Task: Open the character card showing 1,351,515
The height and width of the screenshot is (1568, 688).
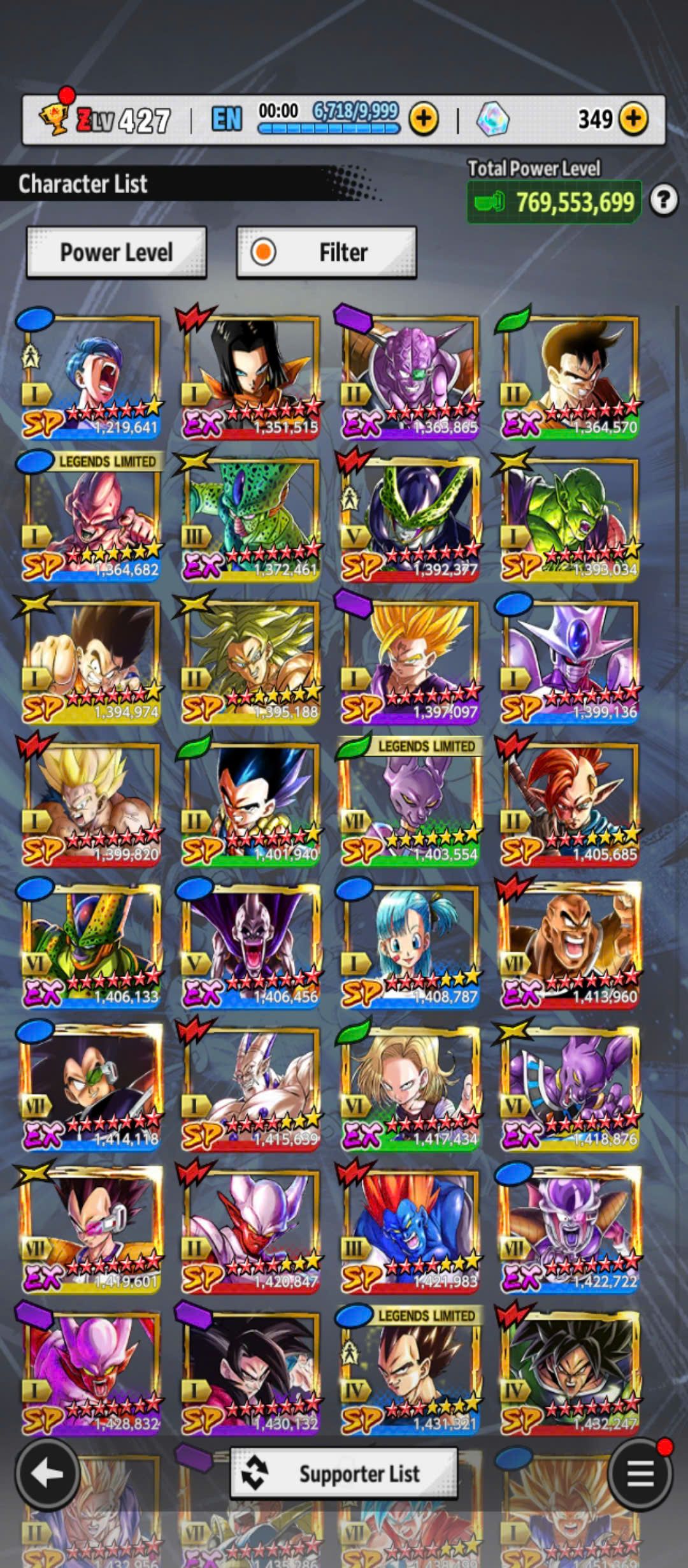Action: tap(250, 376)
